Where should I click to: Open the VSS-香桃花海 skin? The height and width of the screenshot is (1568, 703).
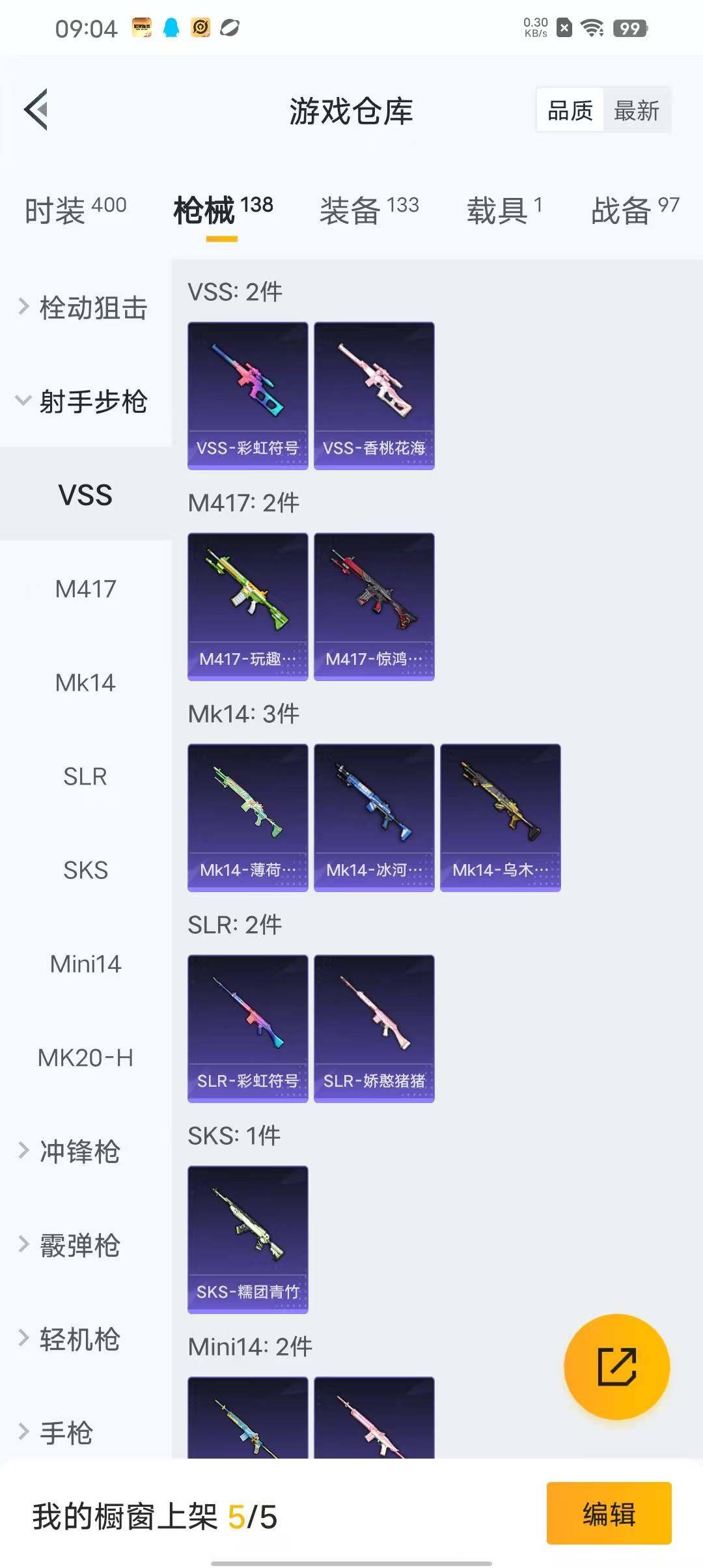coord(374,395)
